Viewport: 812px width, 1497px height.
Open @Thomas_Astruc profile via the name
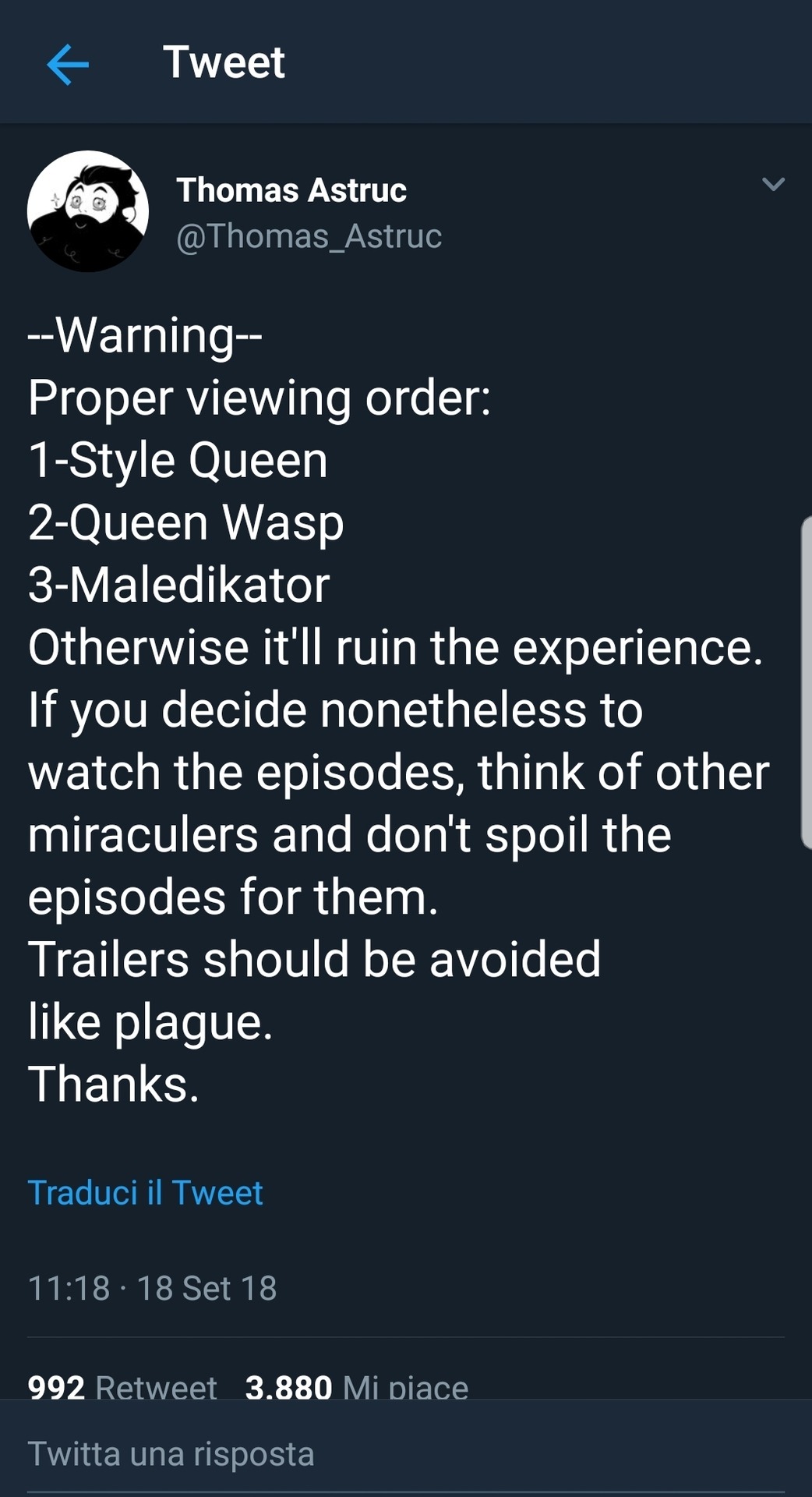(291, 190)
